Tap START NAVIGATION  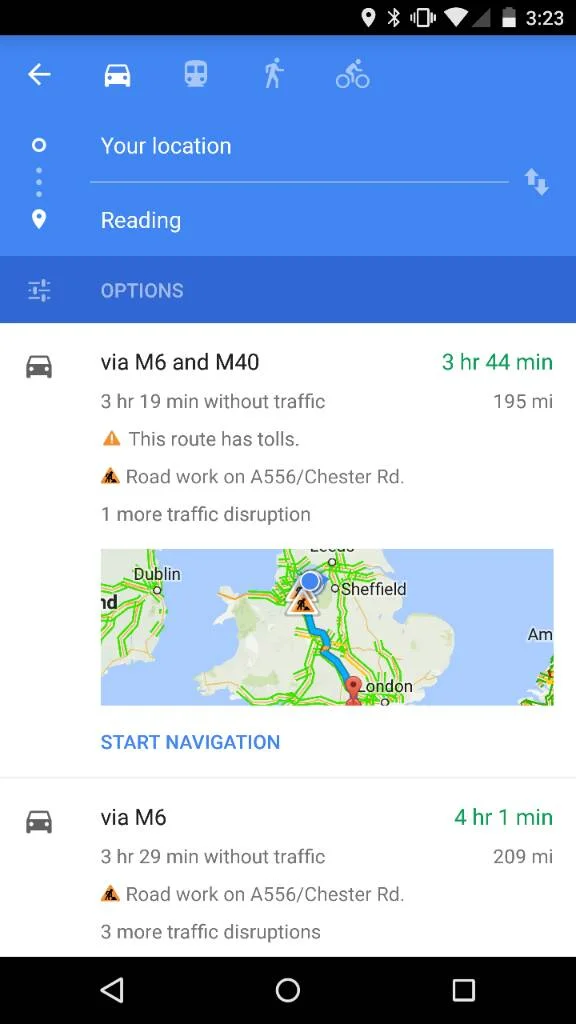pos(190,742)
